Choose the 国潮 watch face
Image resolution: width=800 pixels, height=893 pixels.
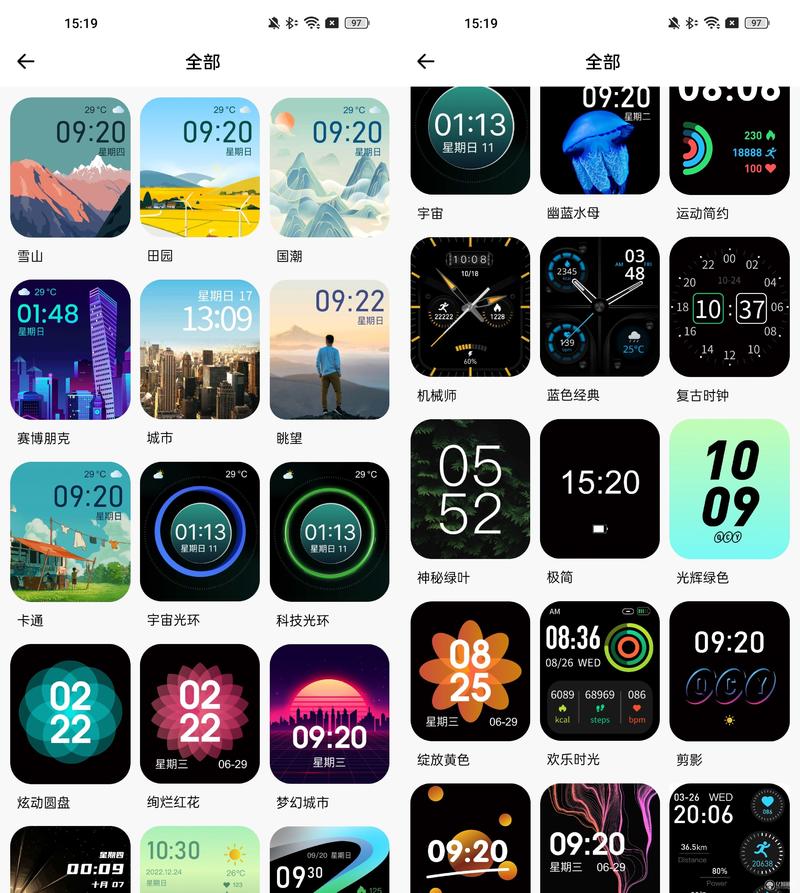coord(329,167)
